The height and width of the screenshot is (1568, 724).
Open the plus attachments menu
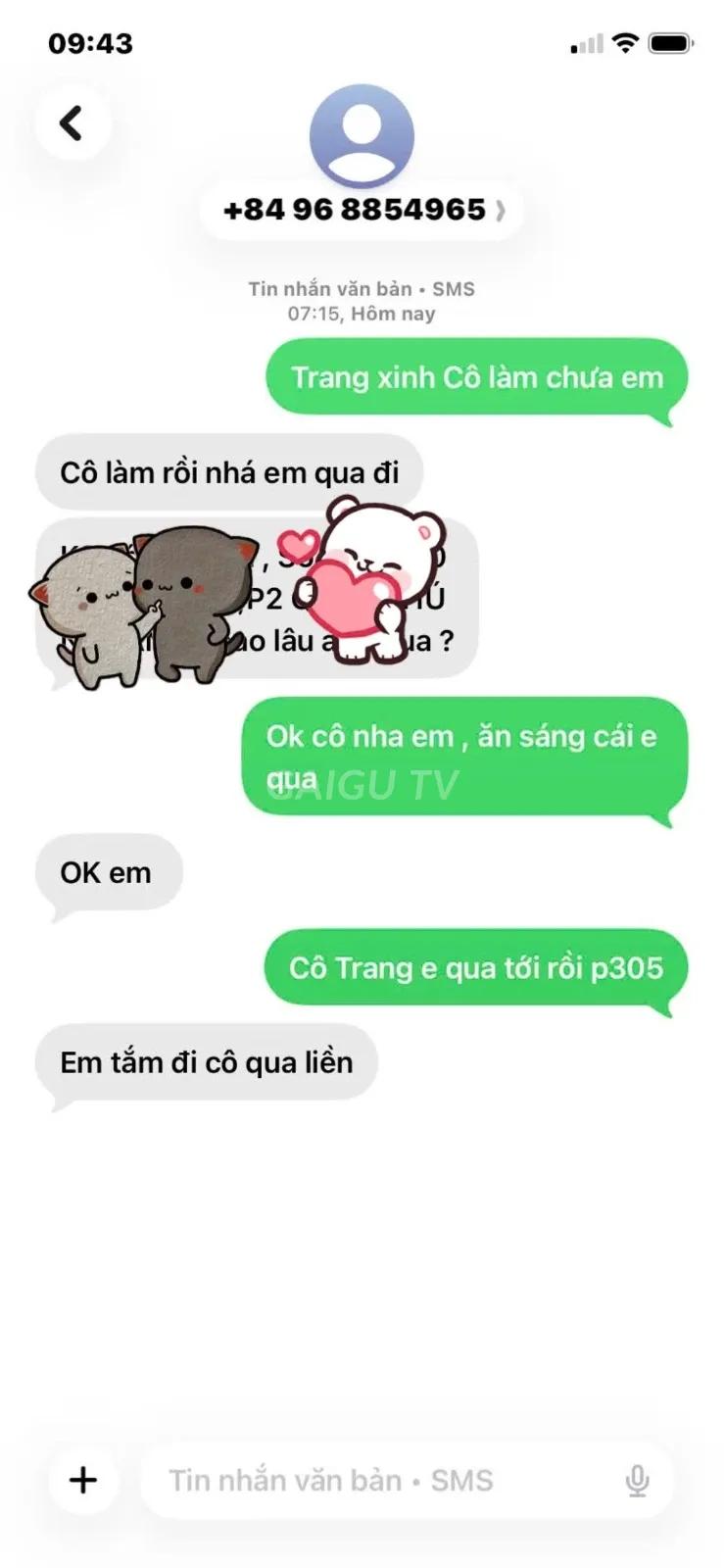83,1479
